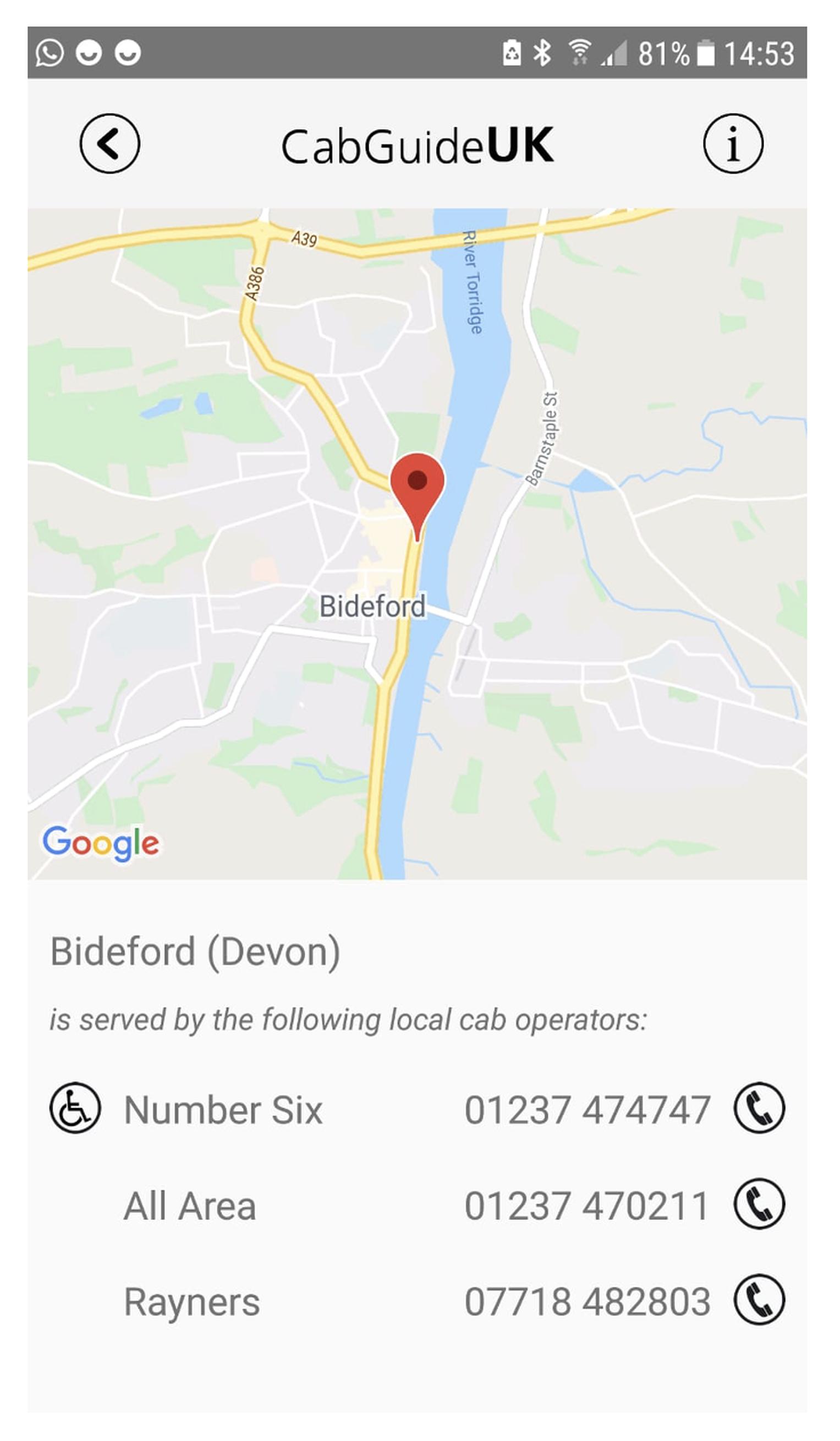The height and width of the screenshot is (1441, 840).
Task: Call All Area cab operator
Action: [760, 1204]
